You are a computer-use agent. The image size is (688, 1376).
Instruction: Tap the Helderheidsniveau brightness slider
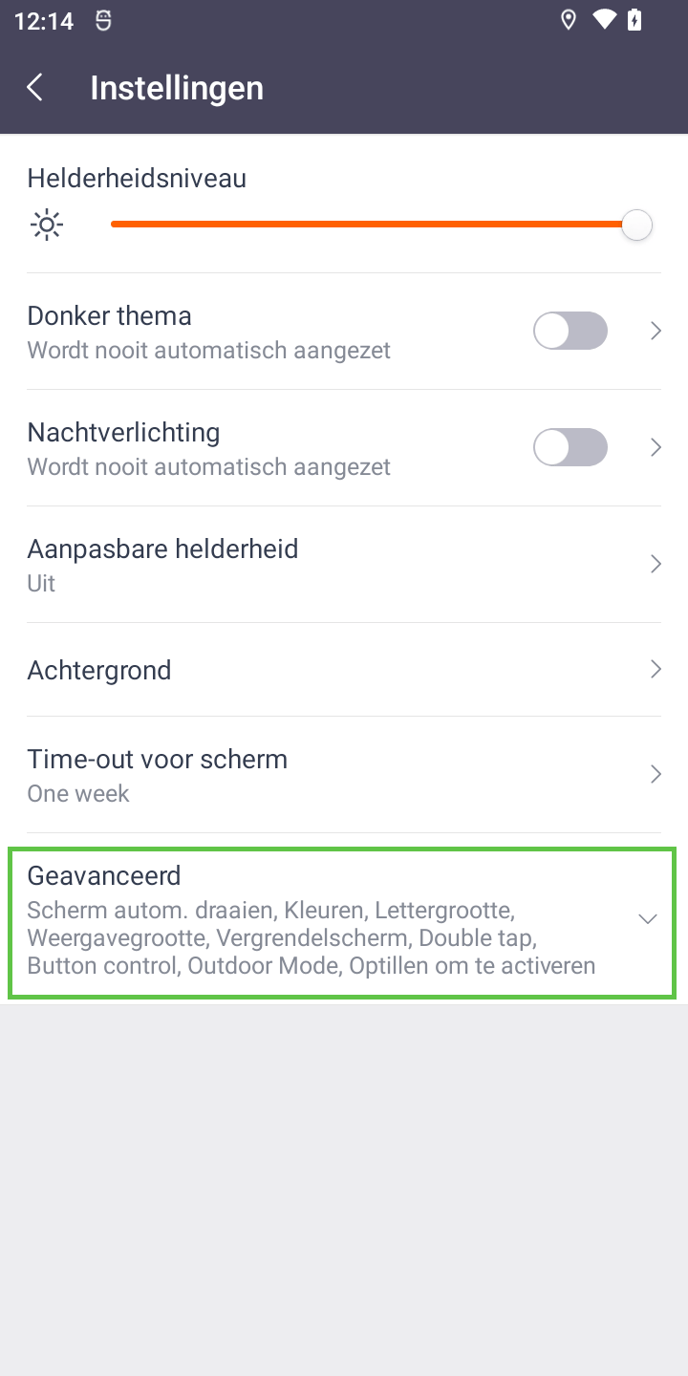click(x=381, y=225)
